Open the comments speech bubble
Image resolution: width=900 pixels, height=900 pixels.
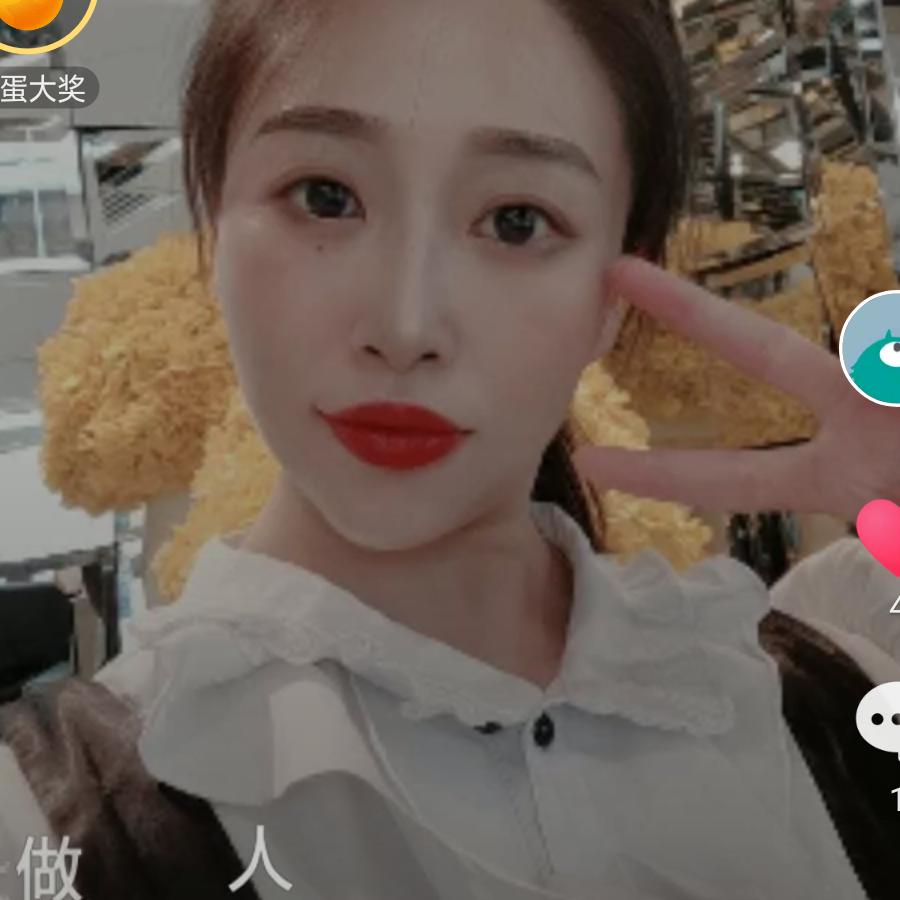click(879, 717)
